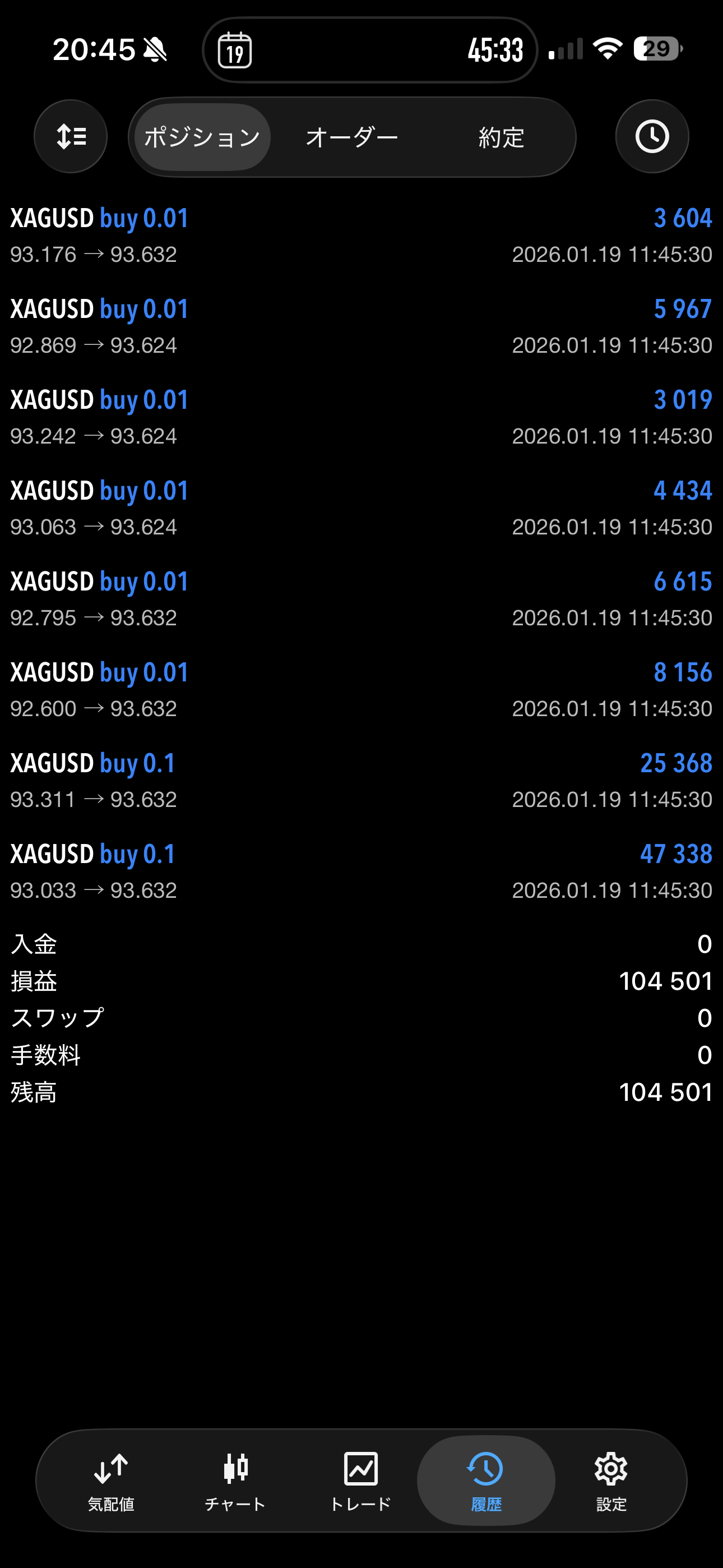Screen dimensions: 723x1568
Task: Open the XAGUSD buy trade with profit 3 604
Action: (x=361, y=236)
